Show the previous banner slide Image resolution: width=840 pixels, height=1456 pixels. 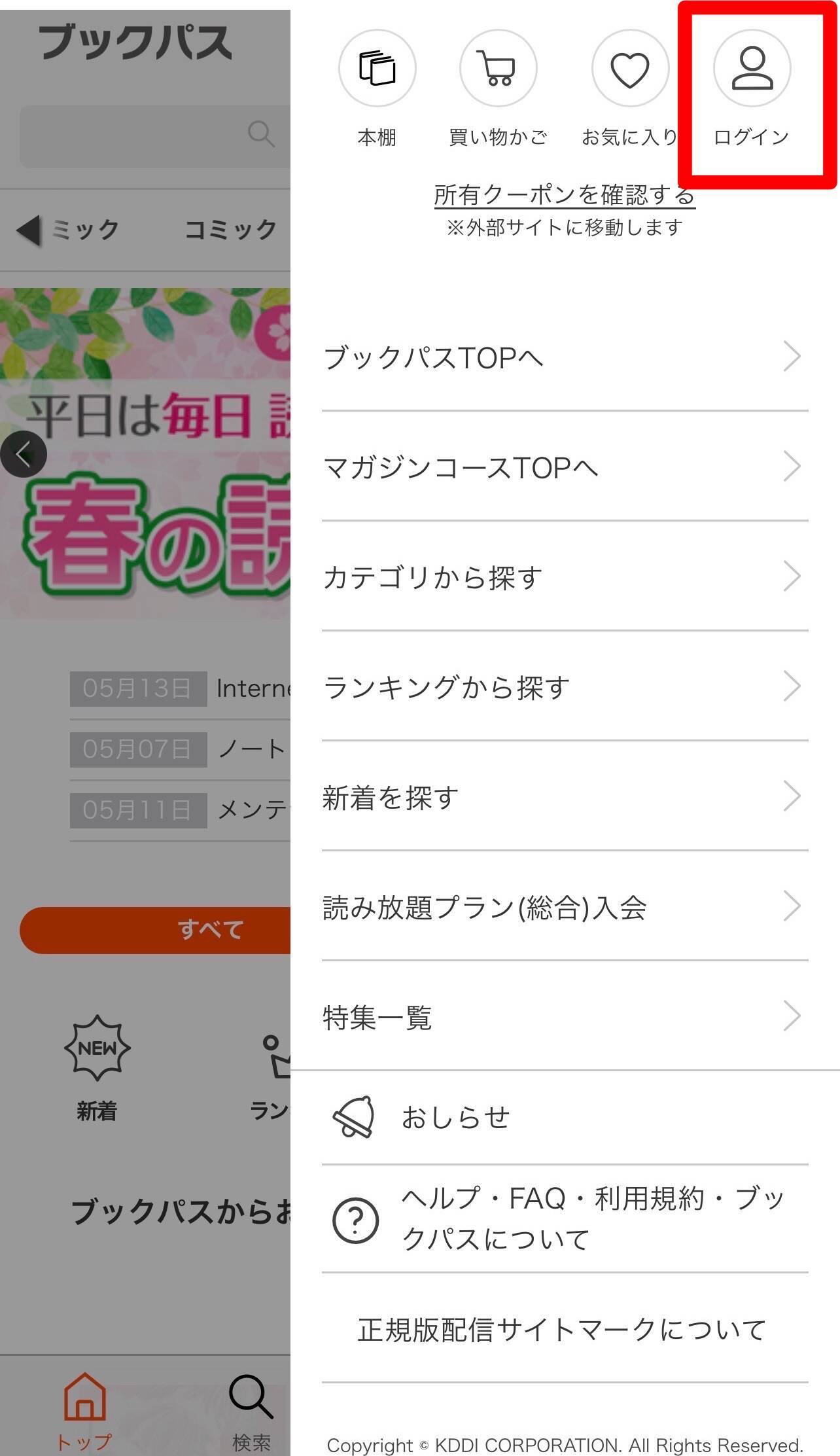24,453
